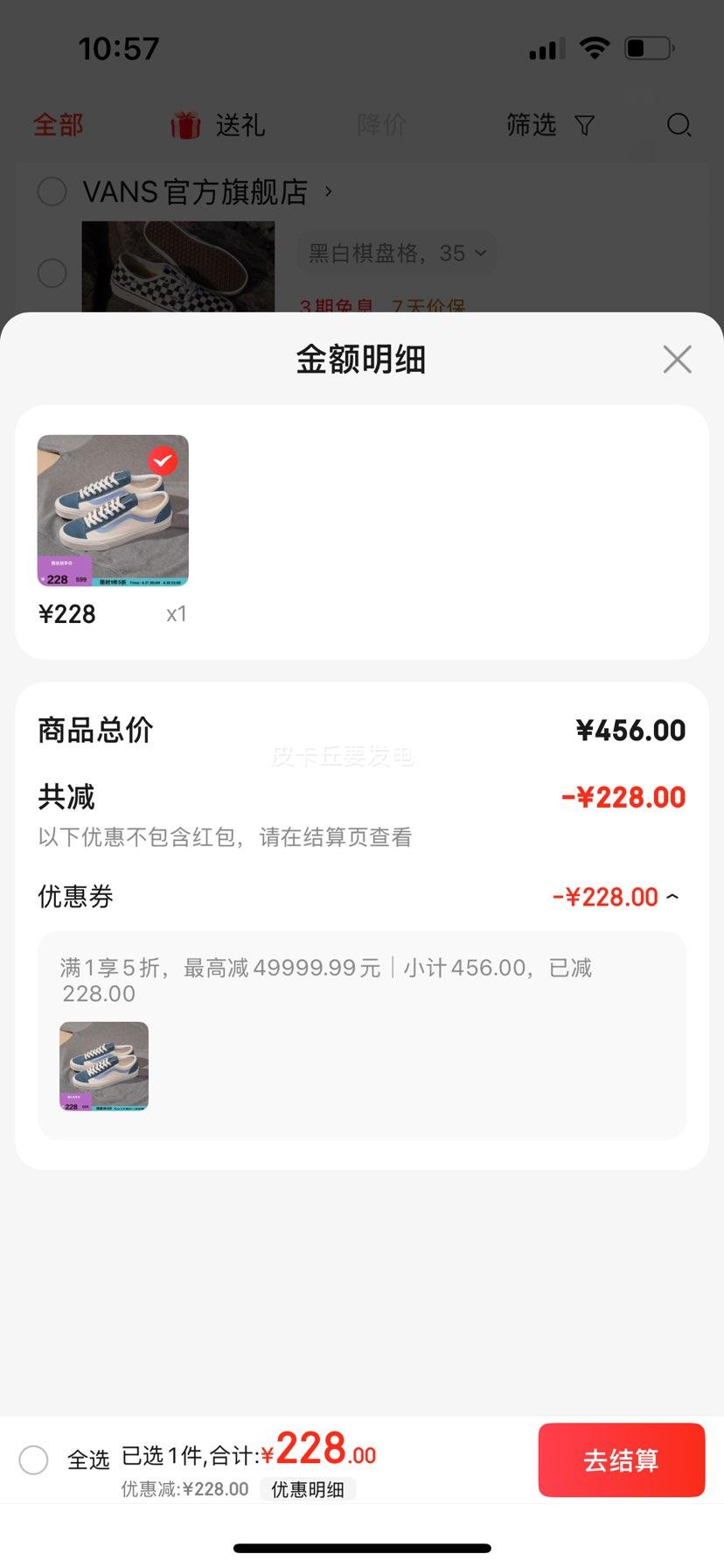The width and height of the screenshot is (724, 1568).
Task: Open the 优惠明细 discount details
Action: coord(308,1489)
